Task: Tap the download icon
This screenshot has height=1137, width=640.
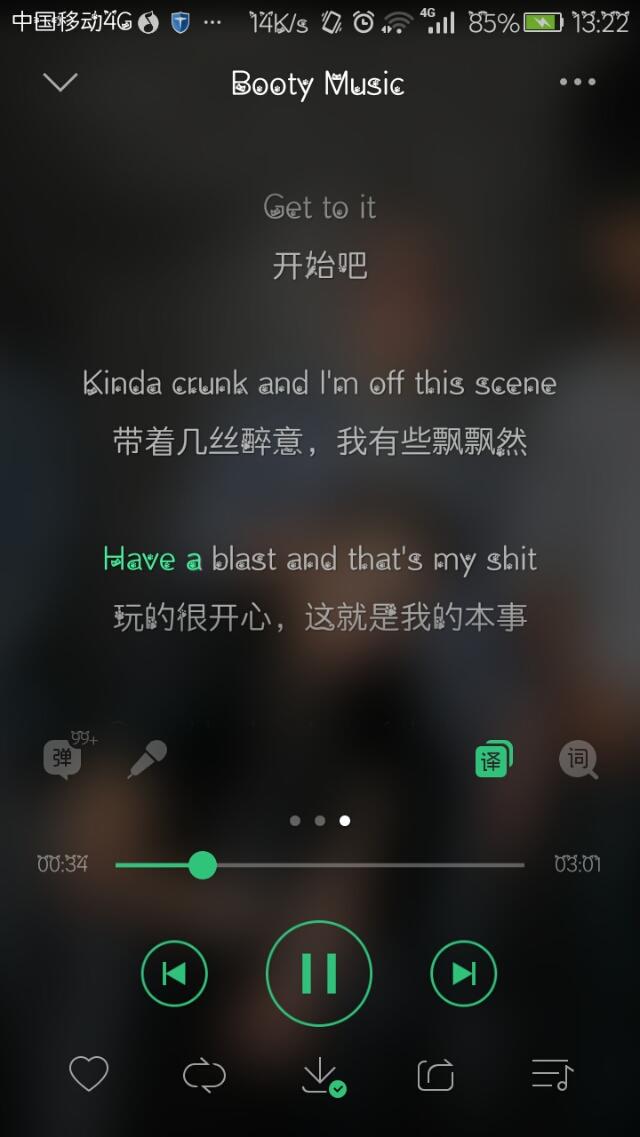Action: [321, 1076]
